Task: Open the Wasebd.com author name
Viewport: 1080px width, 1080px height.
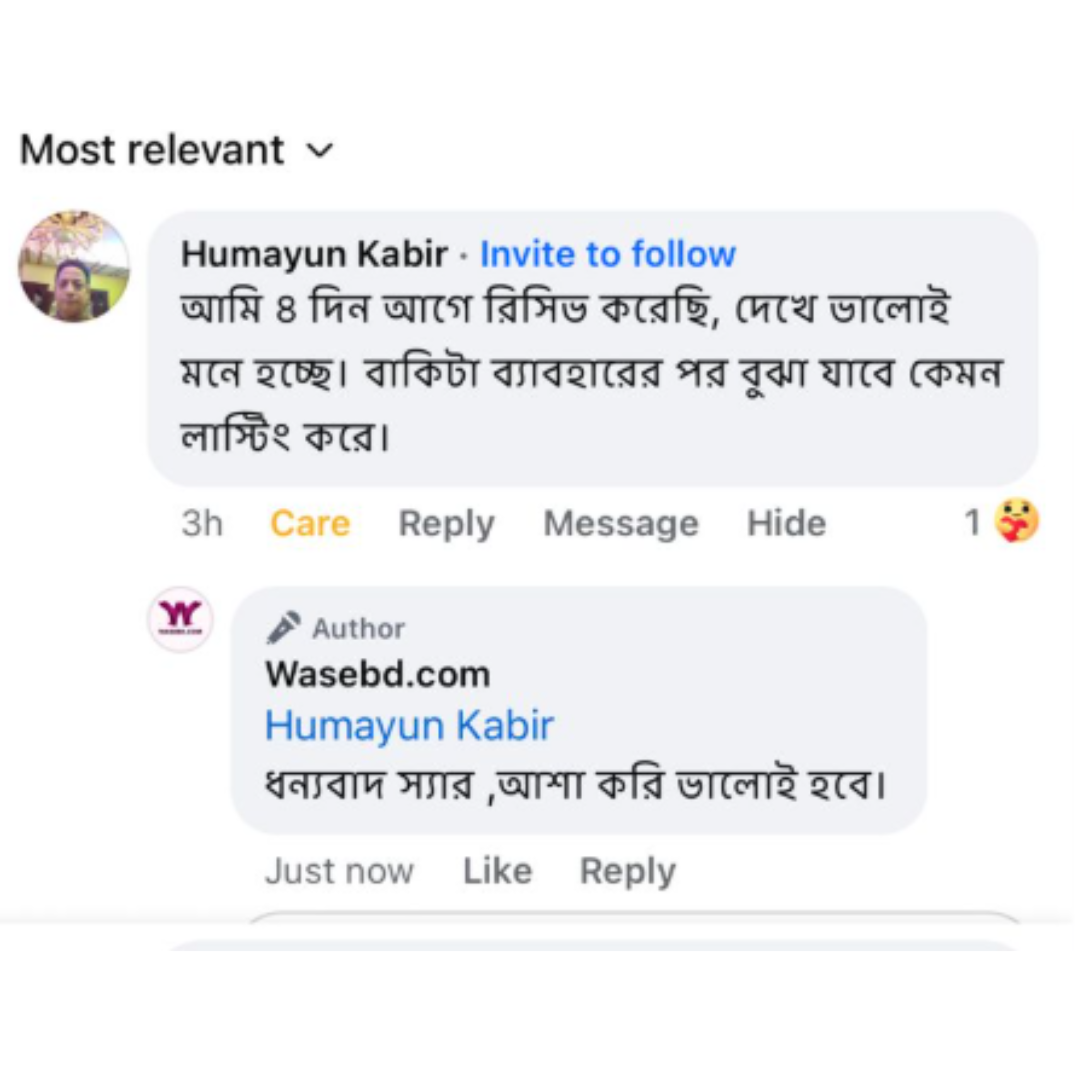Action: (377, 675)
